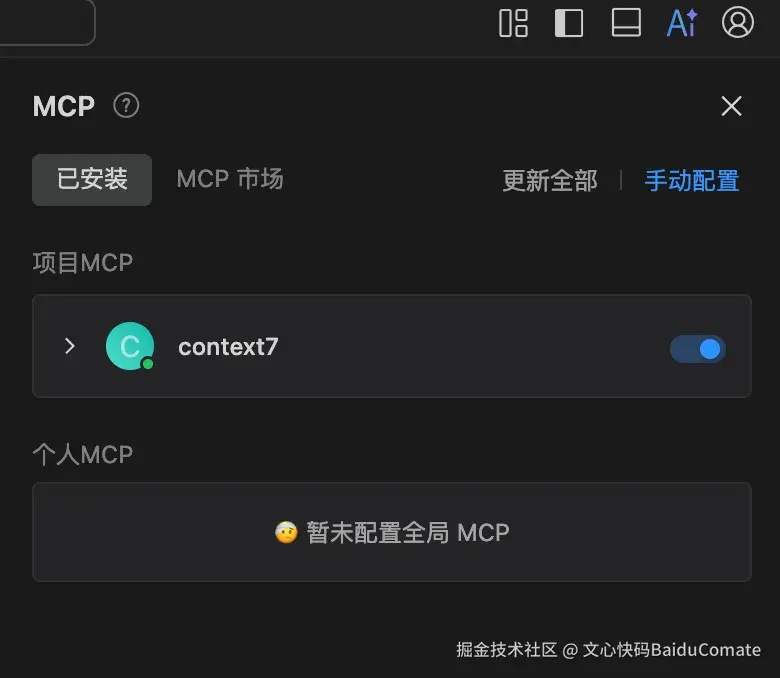Switch to the 已安装 tab

92,179
